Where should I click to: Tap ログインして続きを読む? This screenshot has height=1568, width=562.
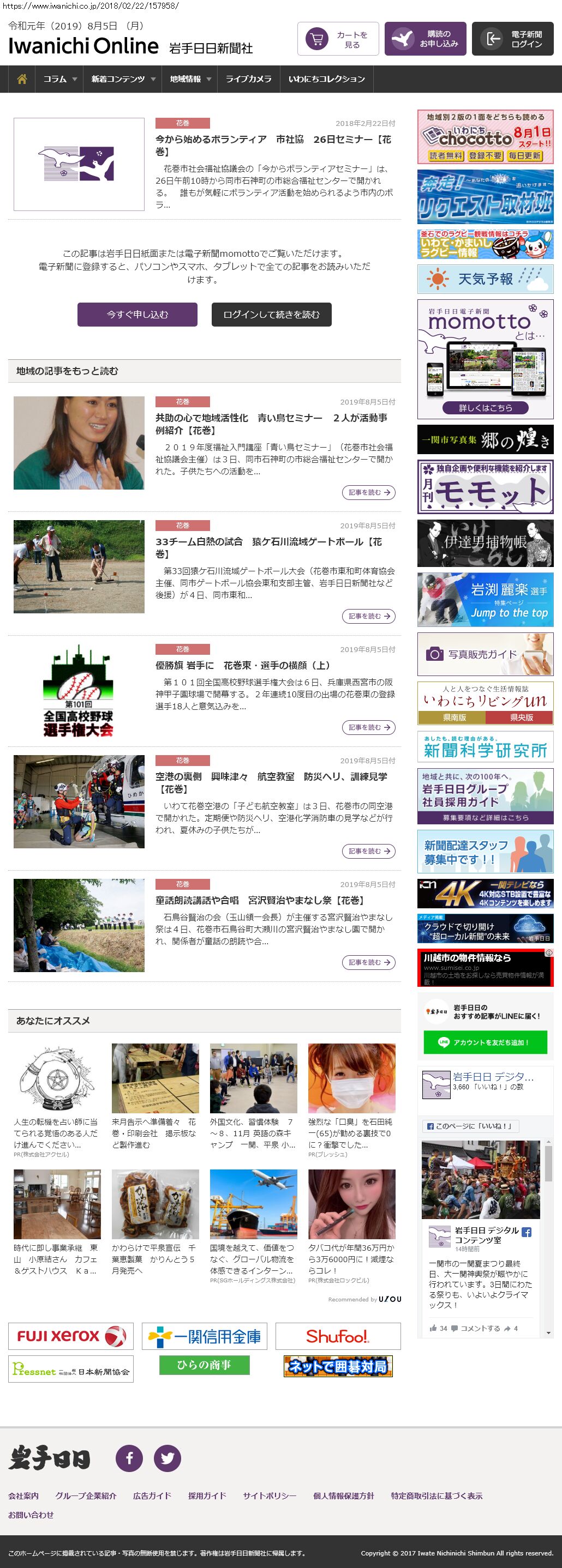pos(271,315)
